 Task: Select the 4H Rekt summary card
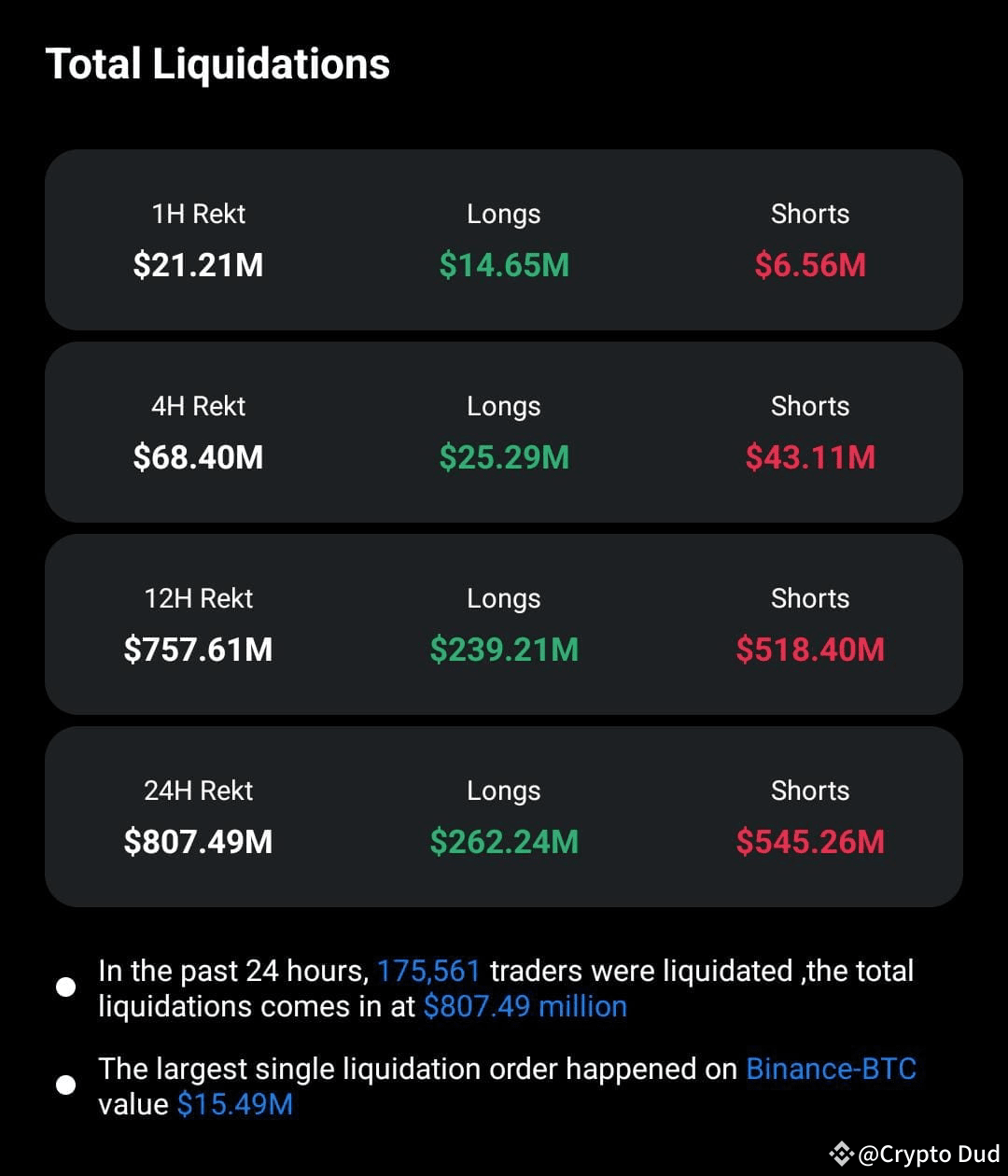504,431
